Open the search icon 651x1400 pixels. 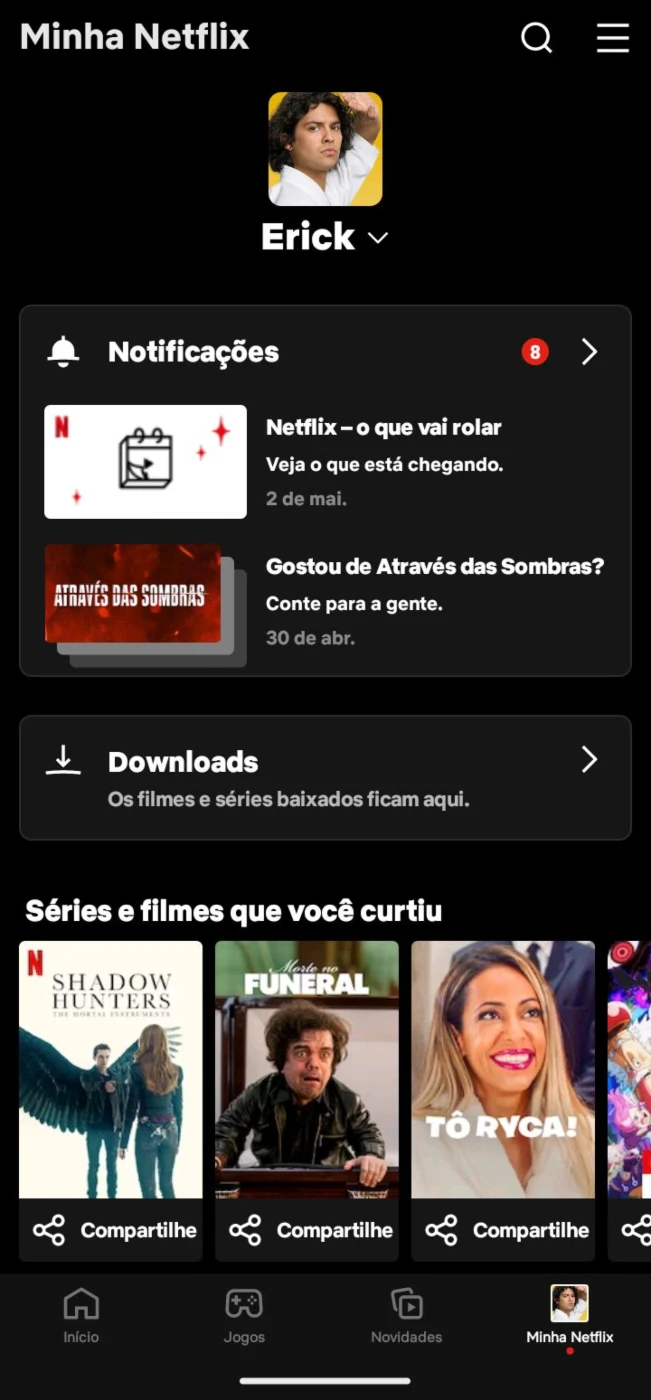[537, 38]
